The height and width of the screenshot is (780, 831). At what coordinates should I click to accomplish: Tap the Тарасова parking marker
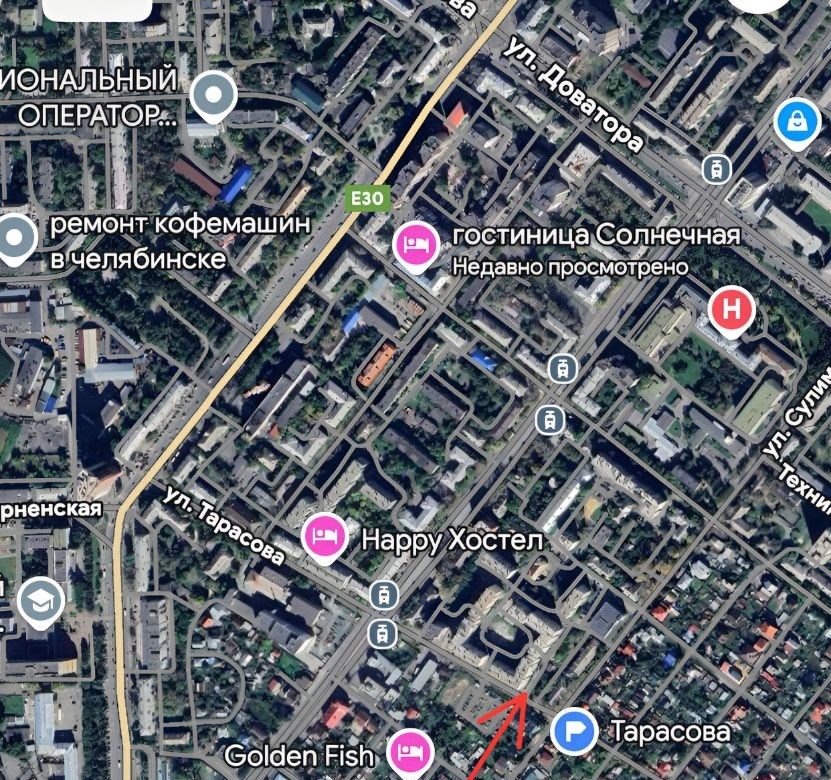pos(574,730)
